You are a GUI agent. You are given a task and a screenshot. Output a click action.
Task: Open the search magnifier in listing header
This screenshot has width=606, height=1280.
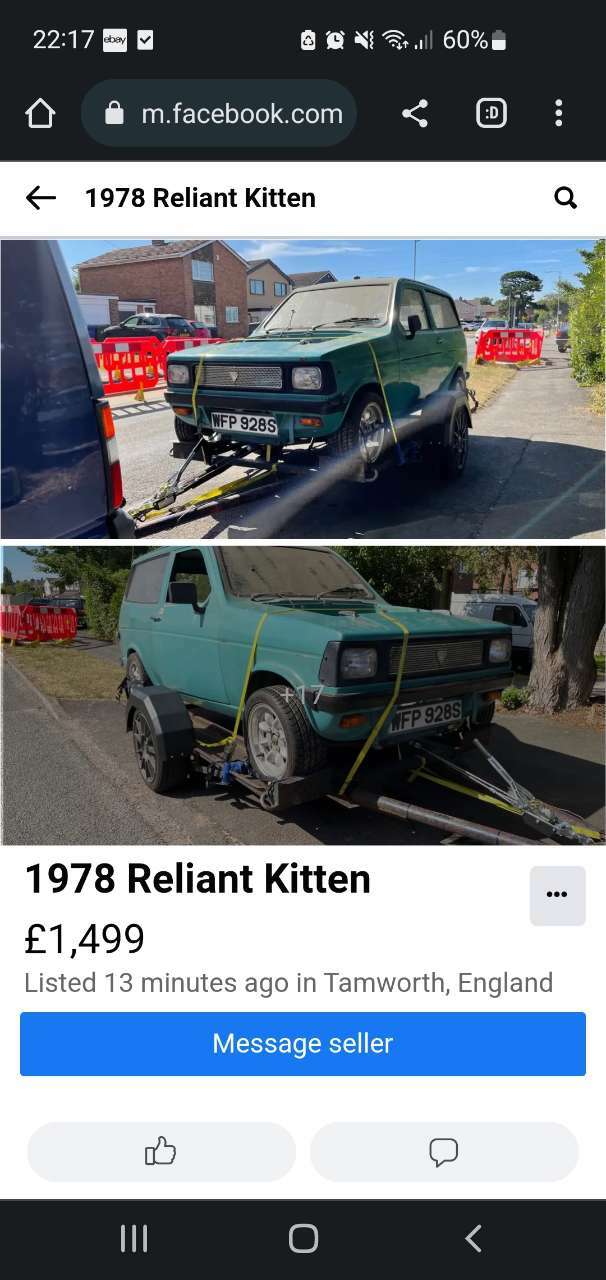566,198
